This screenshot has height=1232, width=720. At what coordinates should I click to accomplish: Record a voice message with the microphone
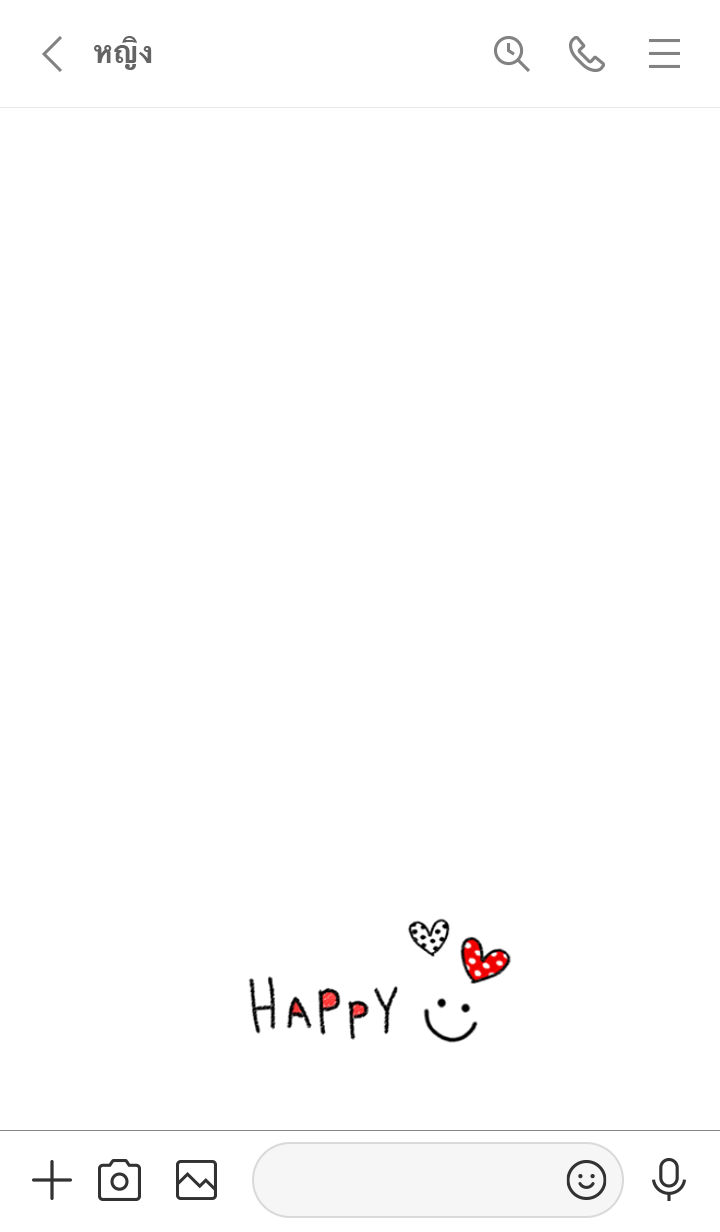pos(668,1180)
